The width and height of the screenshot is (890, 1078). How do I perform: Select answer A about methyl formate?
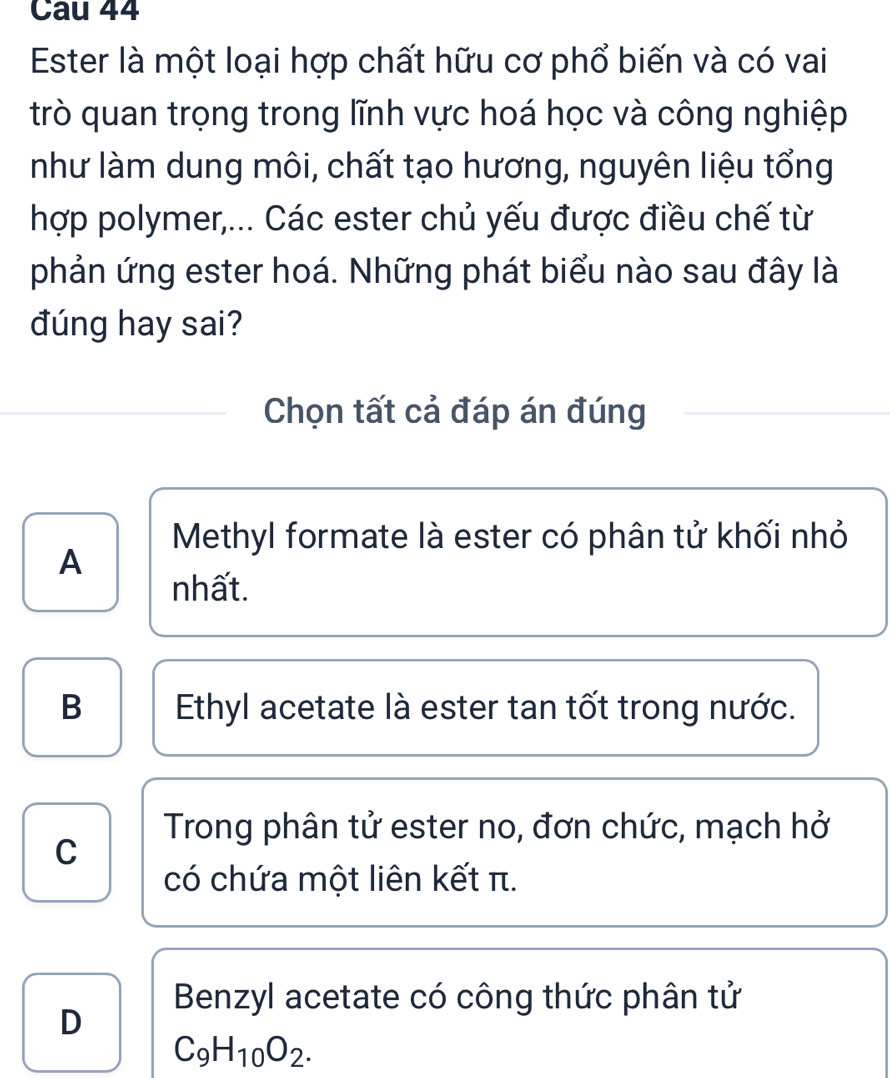click(x=70, y=562)
